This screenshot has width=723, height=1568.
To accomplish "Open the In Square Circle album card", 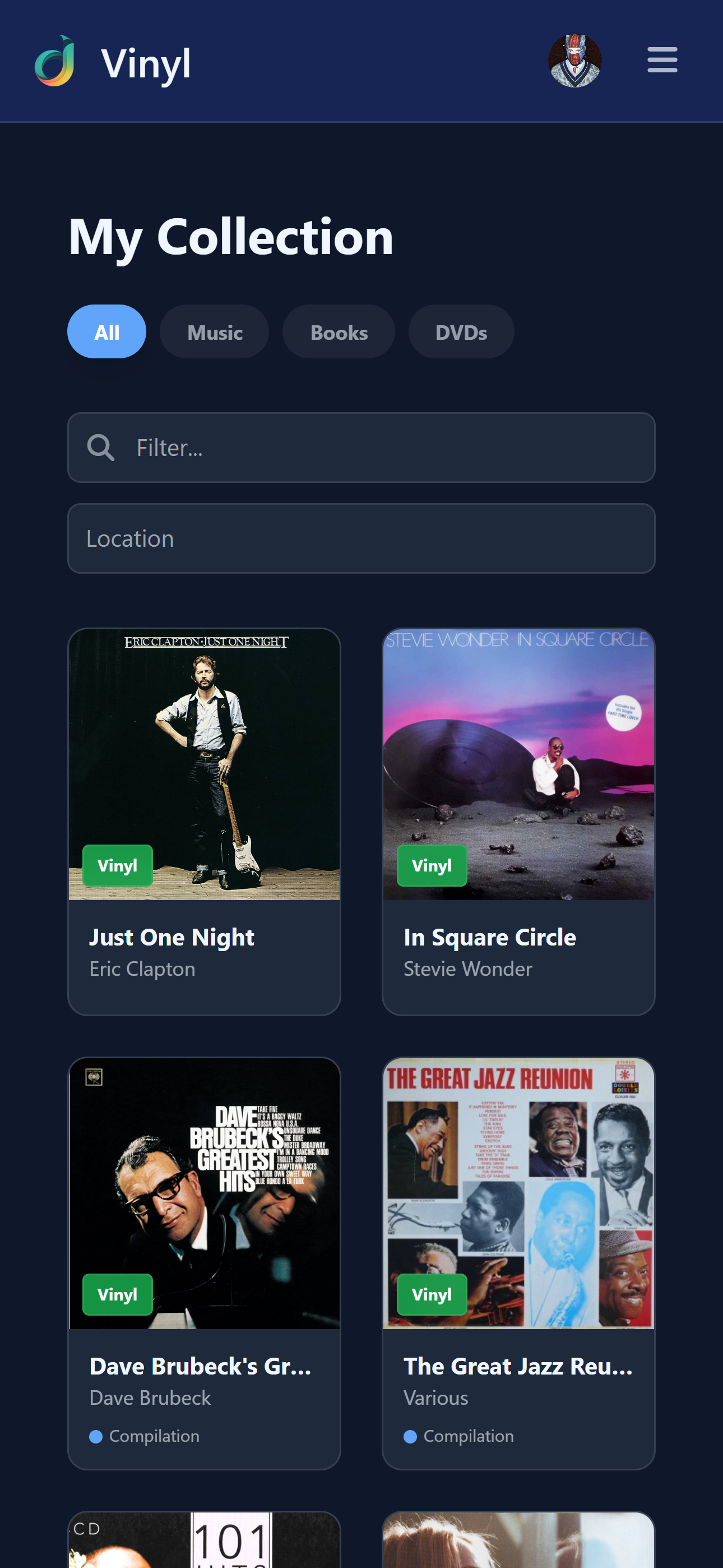I will (x=518, y=822).
